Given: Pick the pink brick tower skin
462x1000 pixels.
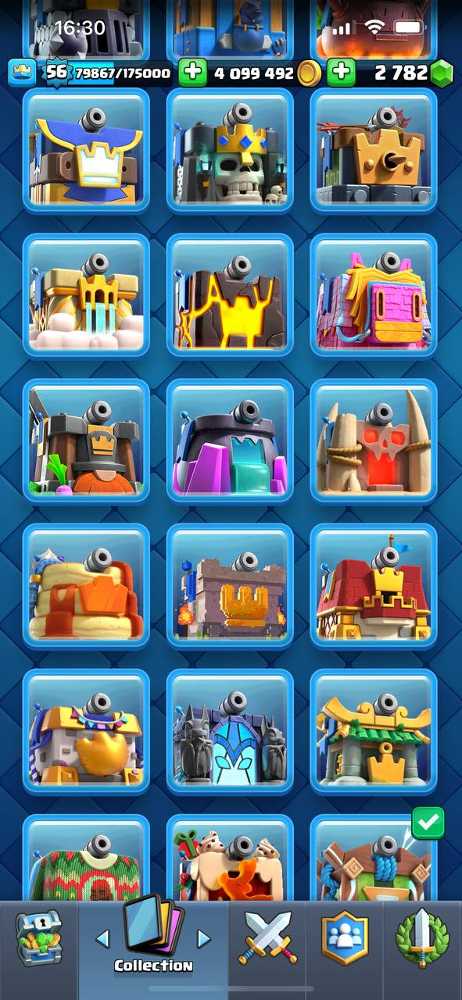Looking at the screenshot, I should click(x=374, y=295).
